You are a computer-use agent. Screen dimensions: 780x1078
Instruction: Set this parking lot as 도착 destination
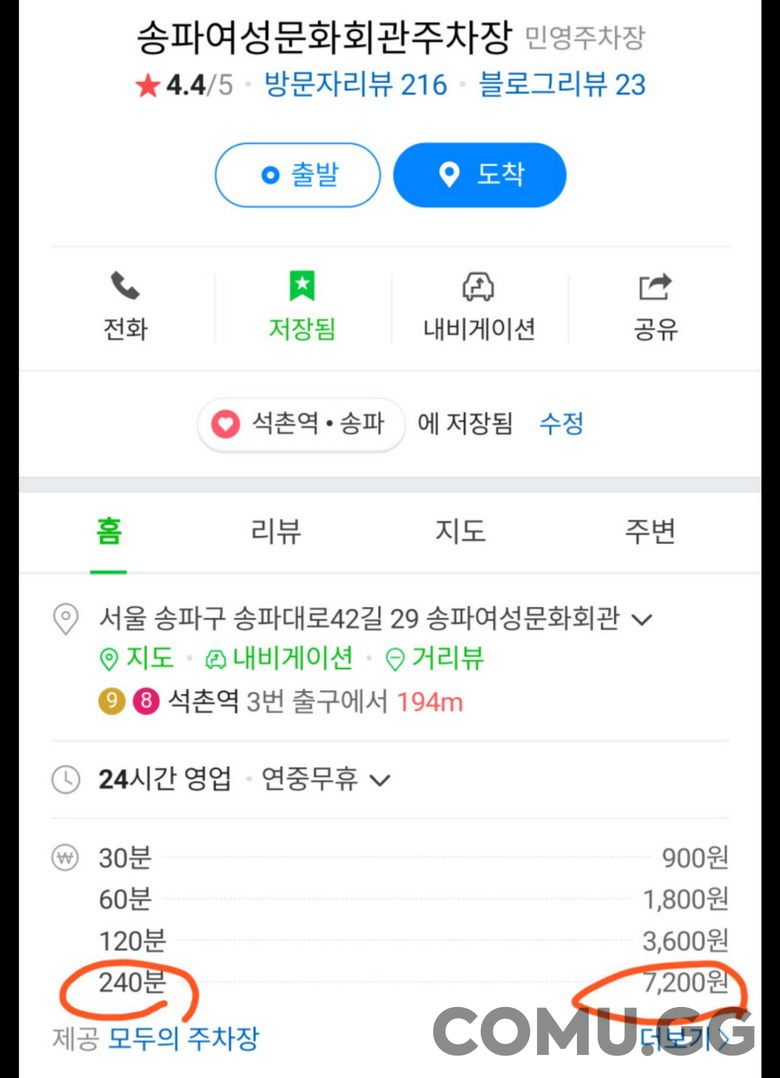tap(480, 176)
